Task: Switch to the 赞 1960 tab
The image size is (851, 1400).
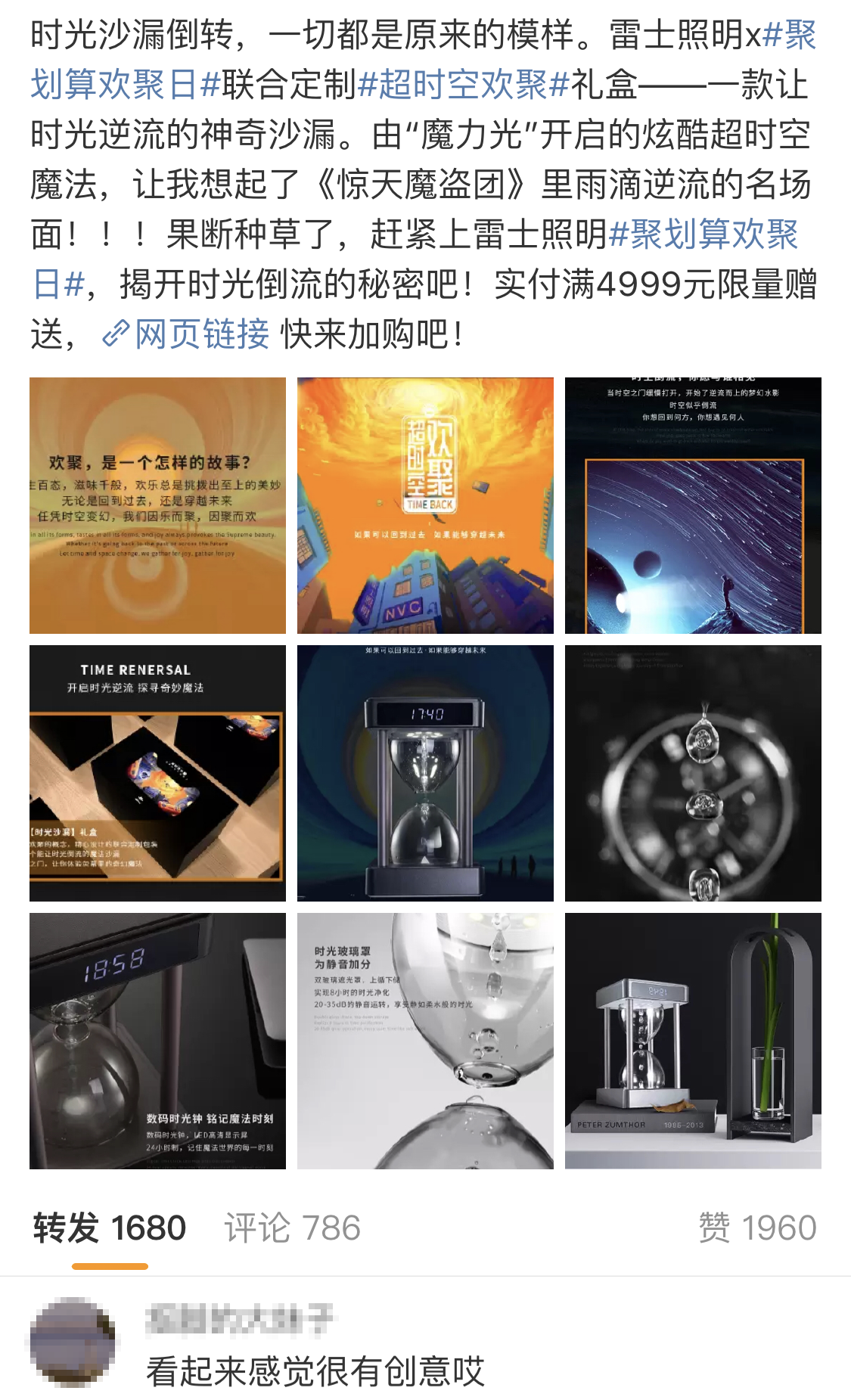Action: tap(757, 1228)
